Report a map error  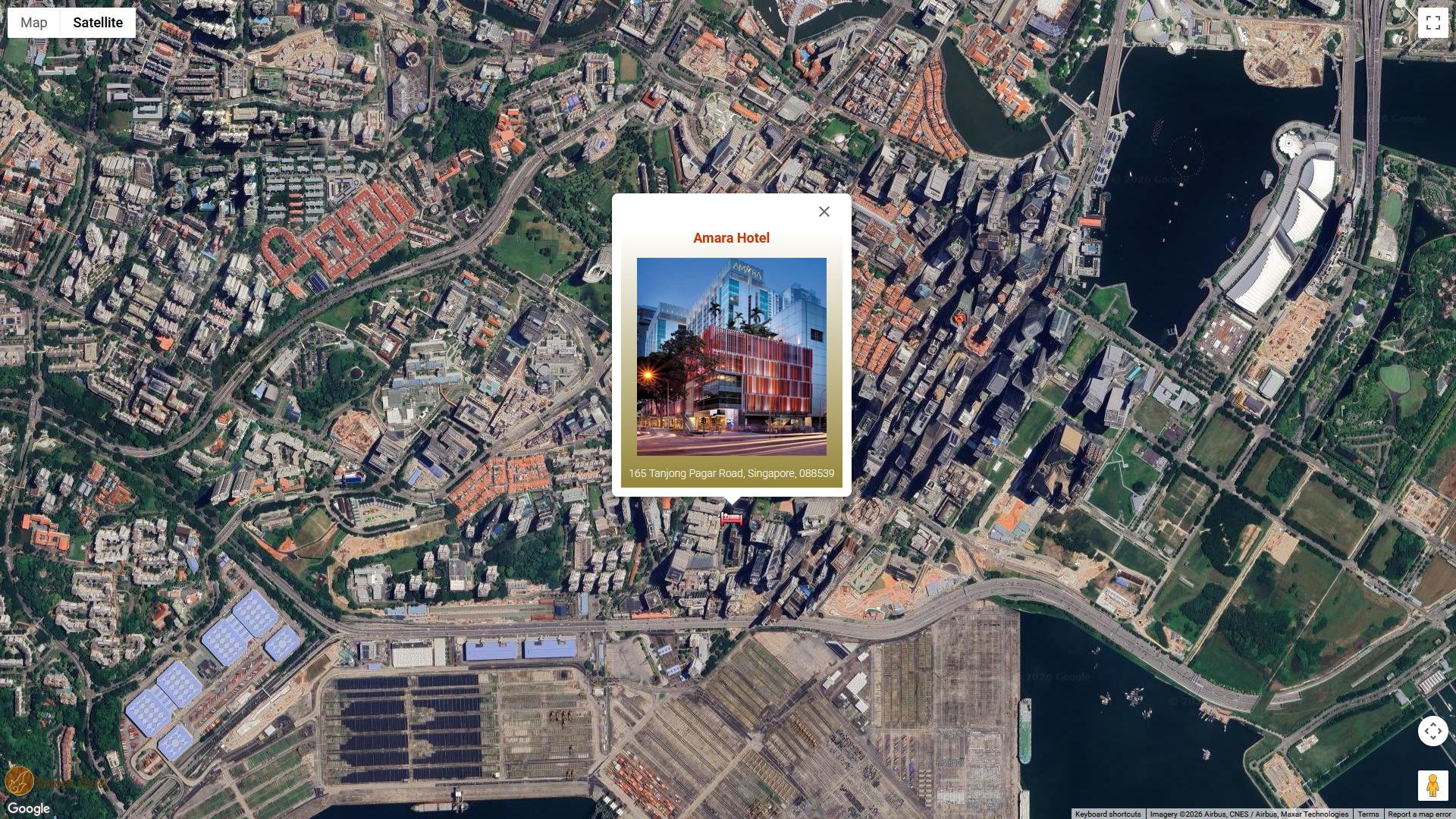(x=1419, y=814)
